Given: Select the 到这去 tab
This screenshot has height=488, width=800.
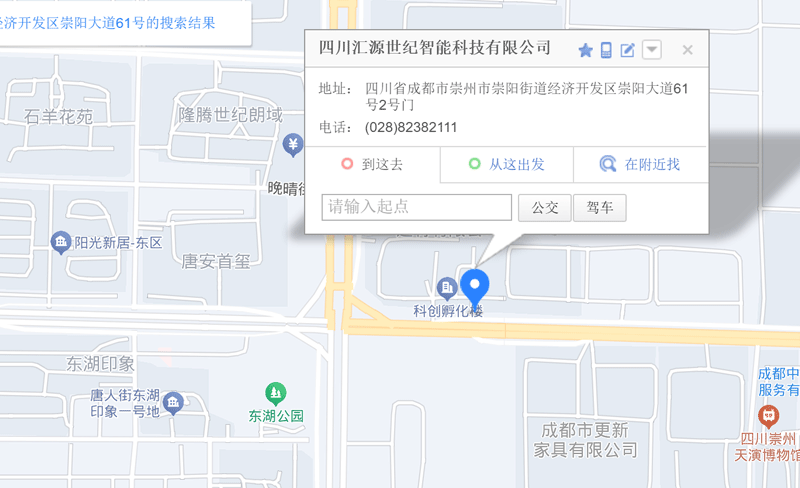Looking at the screenshot, I should (x=372, y=165).
